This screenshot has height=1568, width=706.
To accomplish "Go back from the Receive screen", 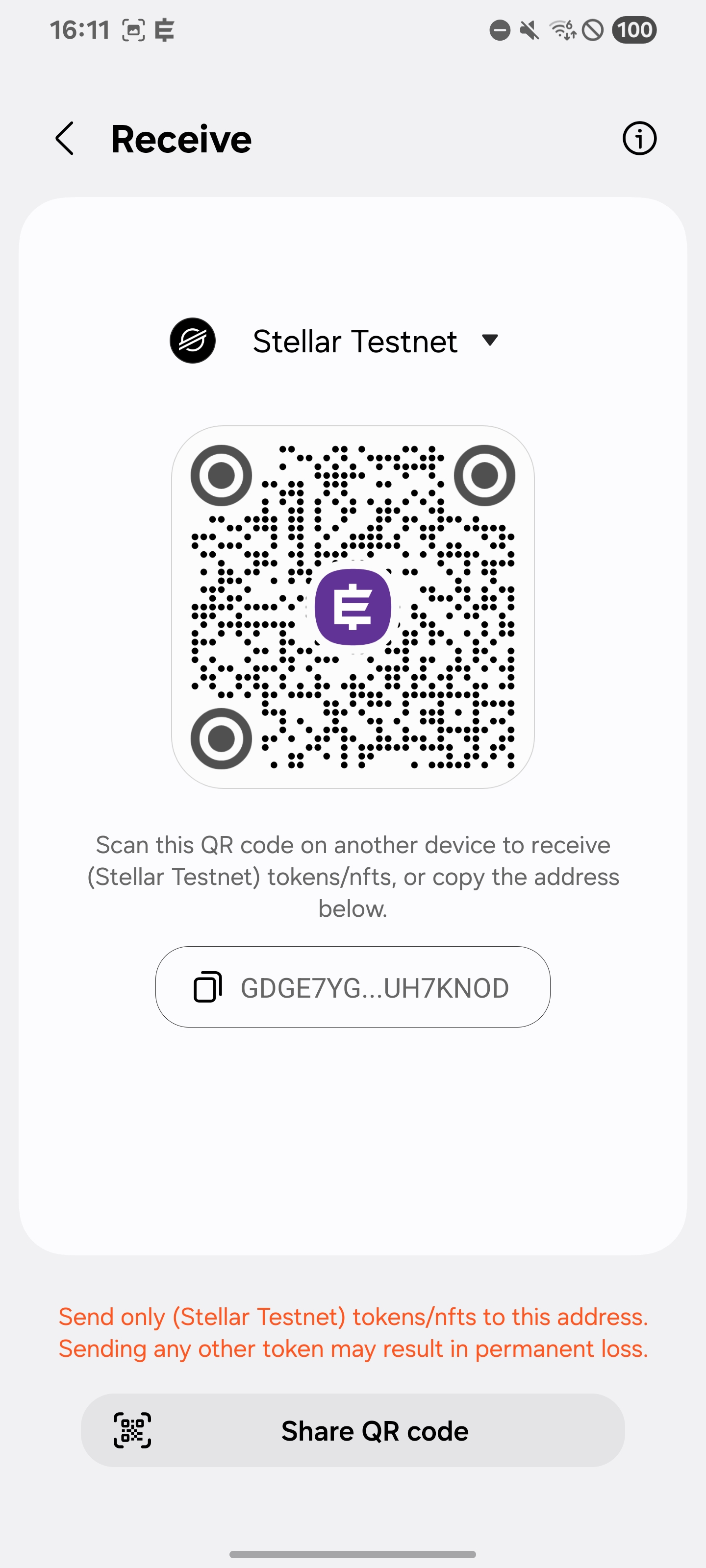I will click(x=65, y=139).
